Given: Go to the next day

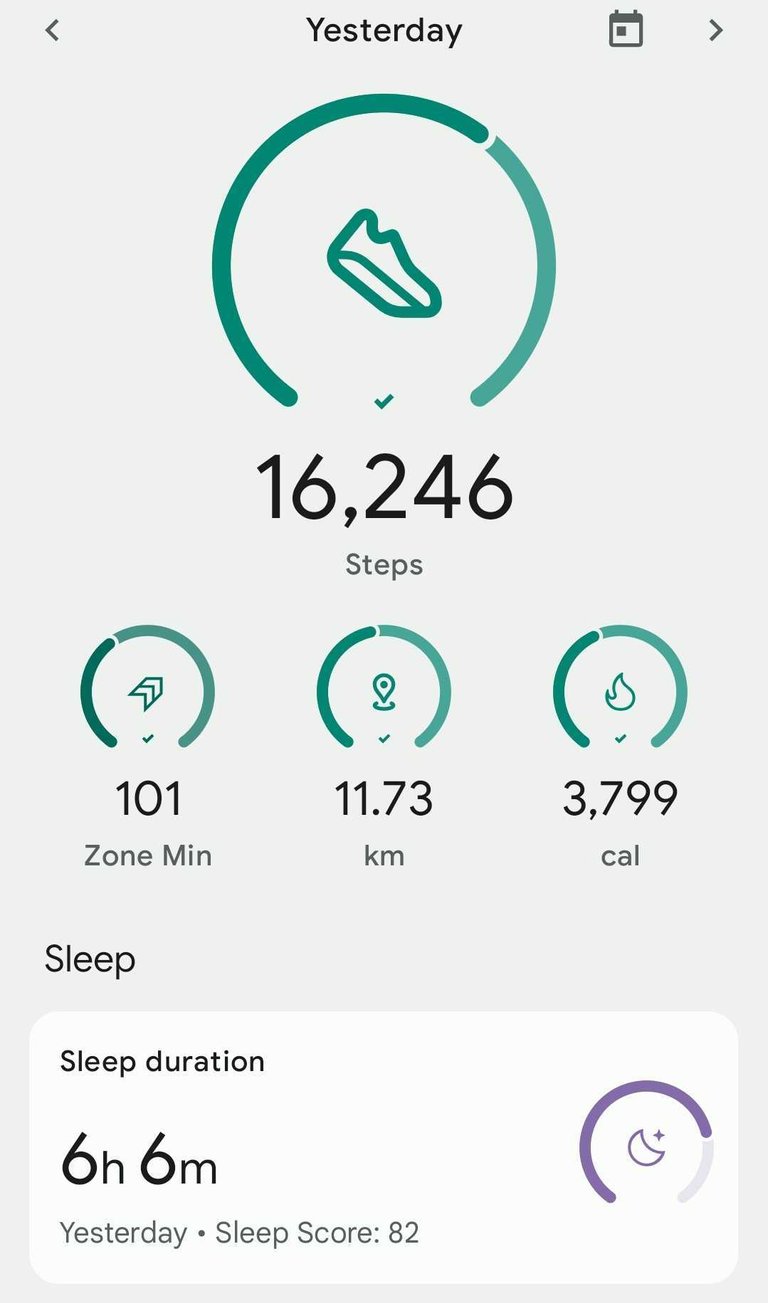Looking at the screenshot, I should coord(715,31).
